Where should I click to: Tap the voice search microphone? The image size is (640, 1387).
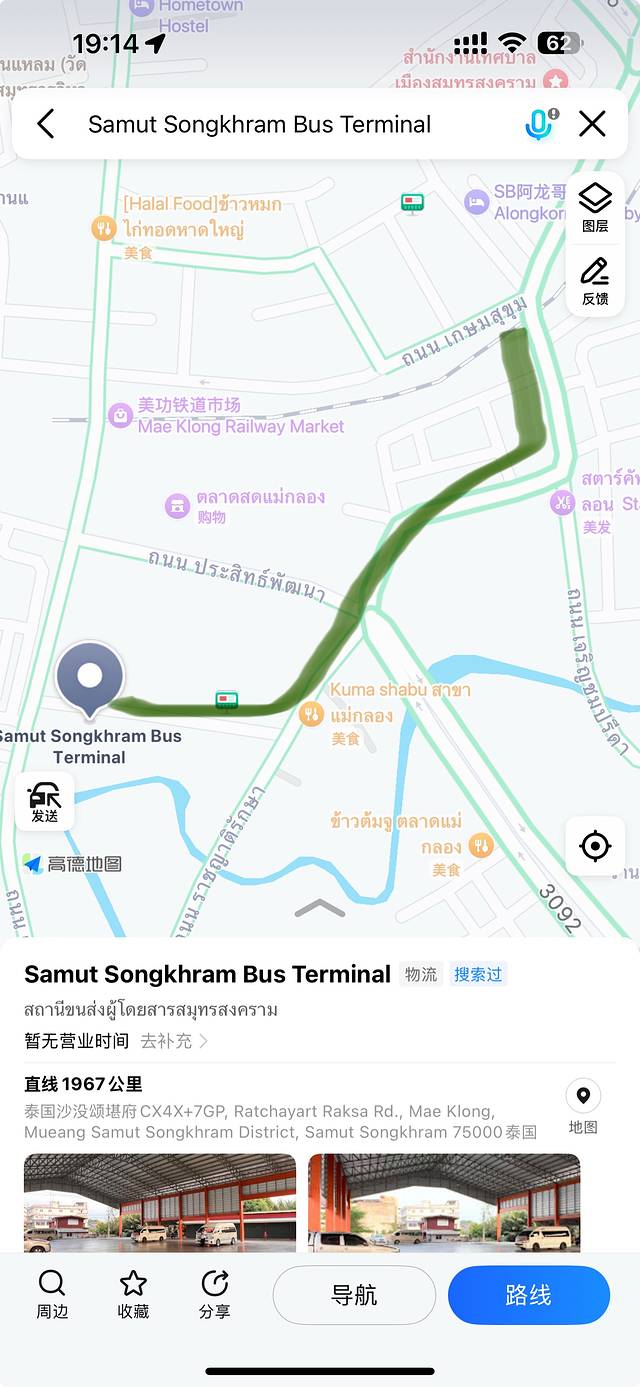tap(539, 124)
